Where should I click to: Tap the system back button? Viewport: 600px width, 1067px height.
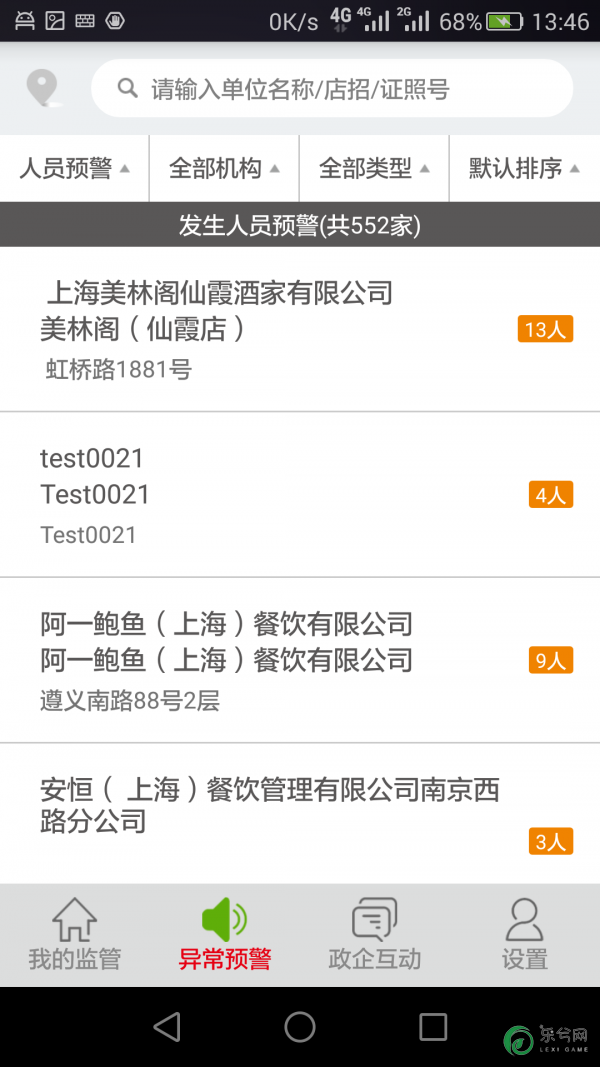click(x=167, y=1026)
